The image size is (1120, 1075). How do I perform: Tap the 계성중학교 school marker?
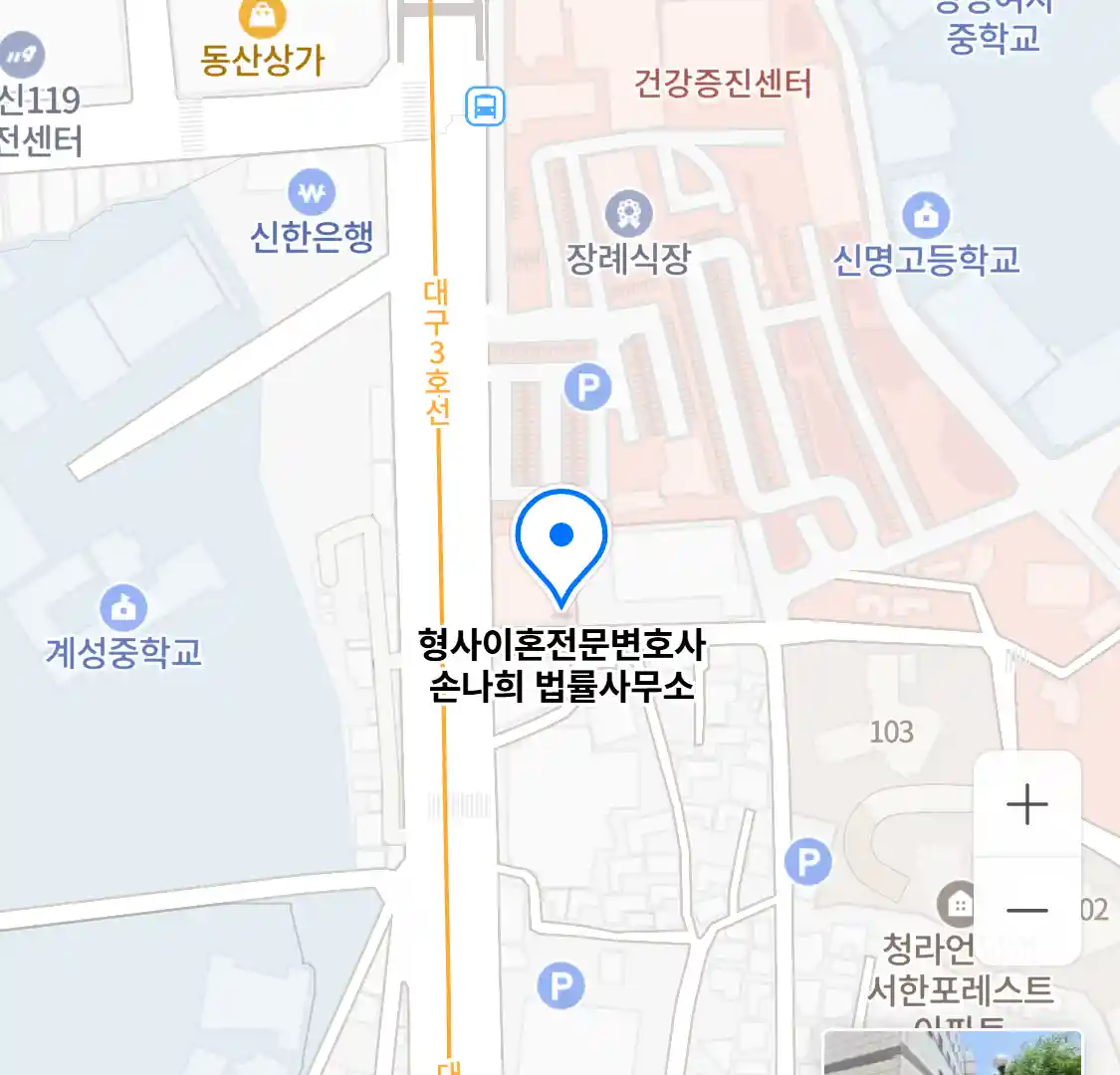(x=123, y=607)
